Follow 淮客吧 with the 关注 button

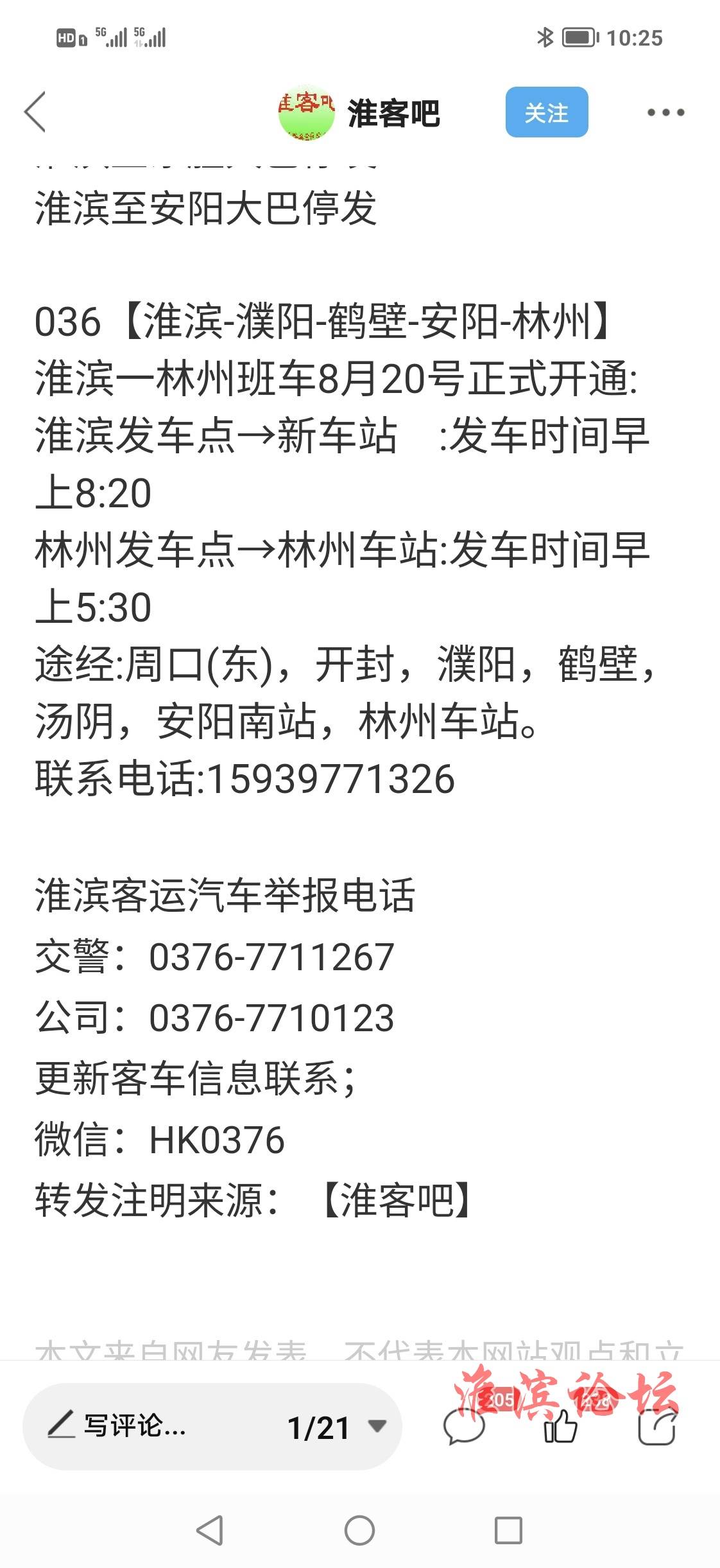tap(547, 112)
